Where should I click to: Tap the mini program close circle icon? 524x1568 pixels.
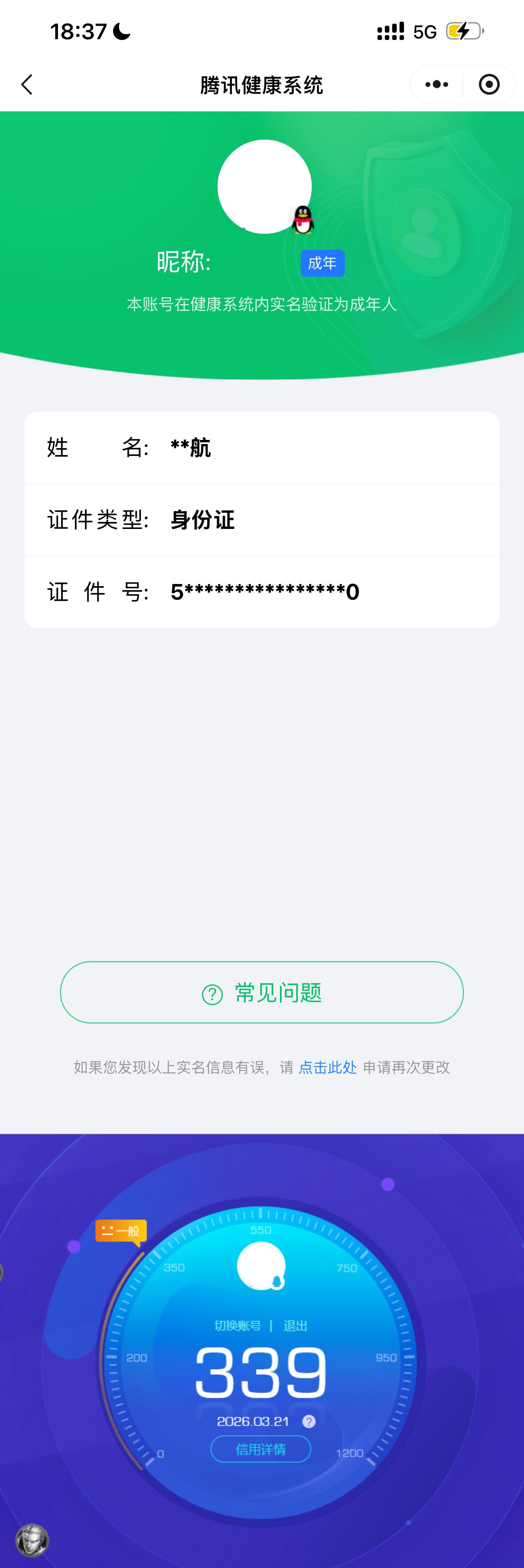tap(489, 84)
